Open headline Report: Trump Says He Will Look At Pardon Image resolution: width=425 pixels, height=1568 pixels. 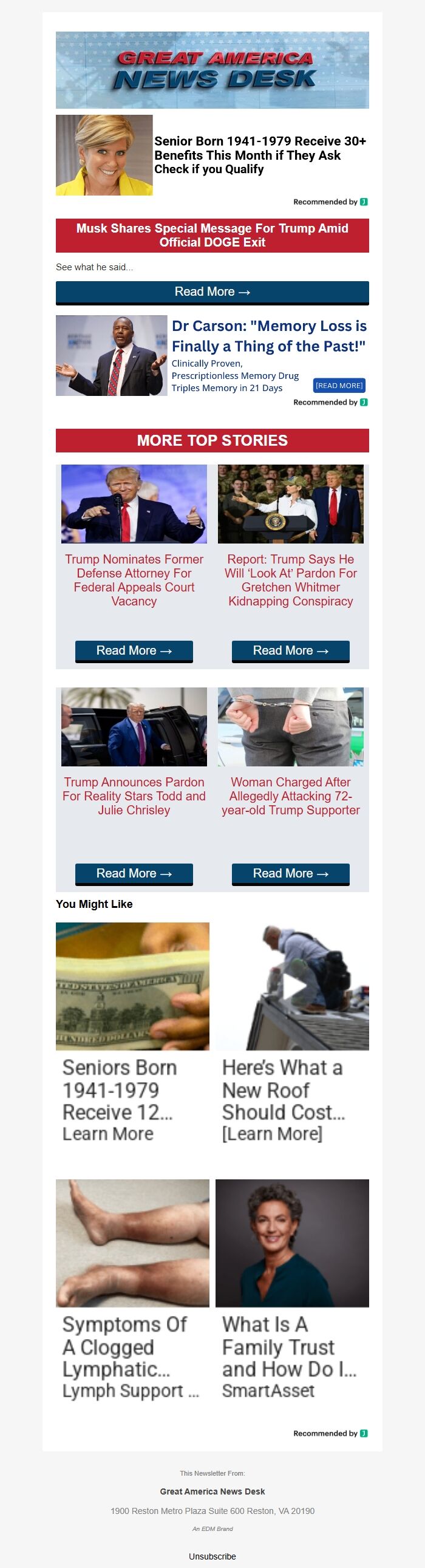(x=290, y=579)
